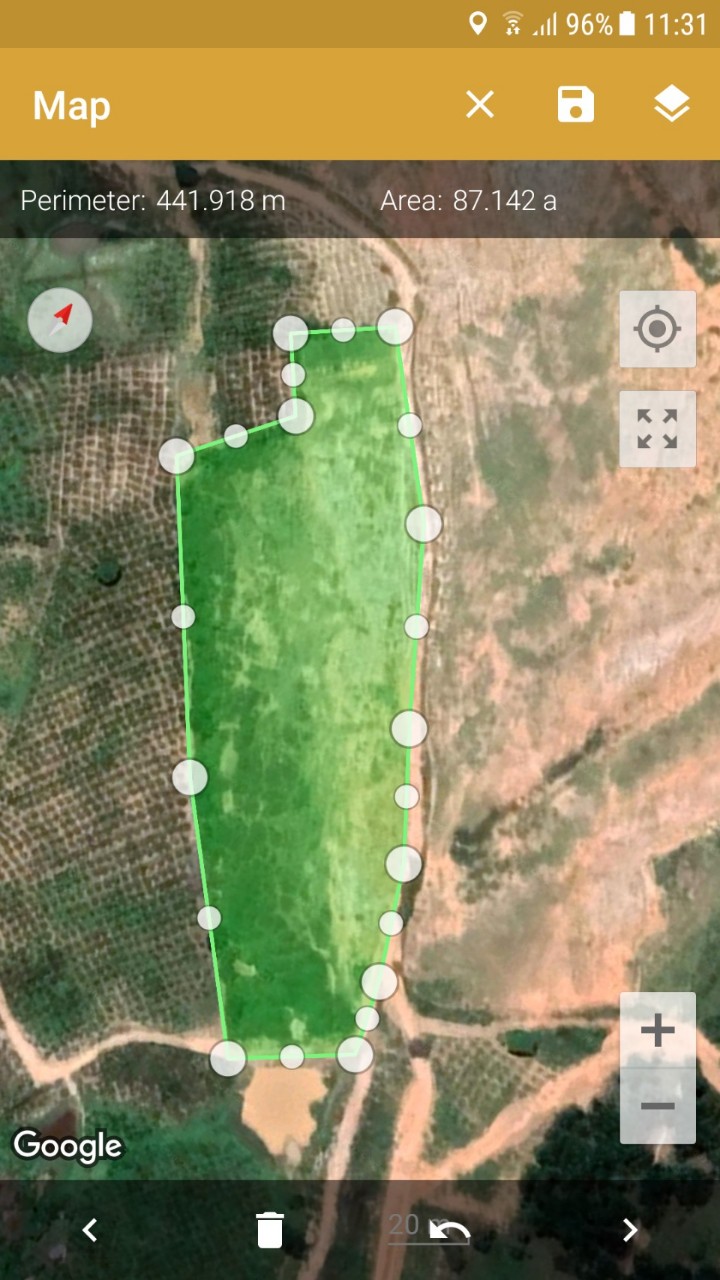Close the map measurement
Image resolution: width=720 pixels, height=1280 pixels.
coord(480,104)
